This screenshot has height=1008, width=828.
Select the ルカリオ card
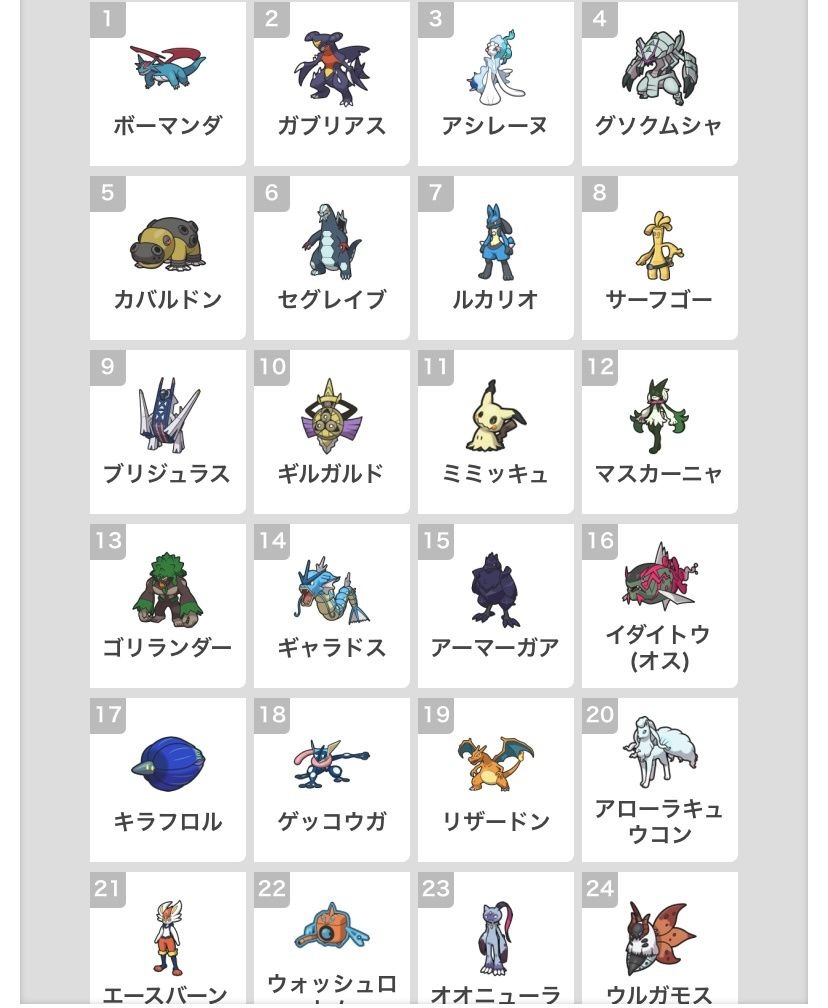click(x=496, y=258)
